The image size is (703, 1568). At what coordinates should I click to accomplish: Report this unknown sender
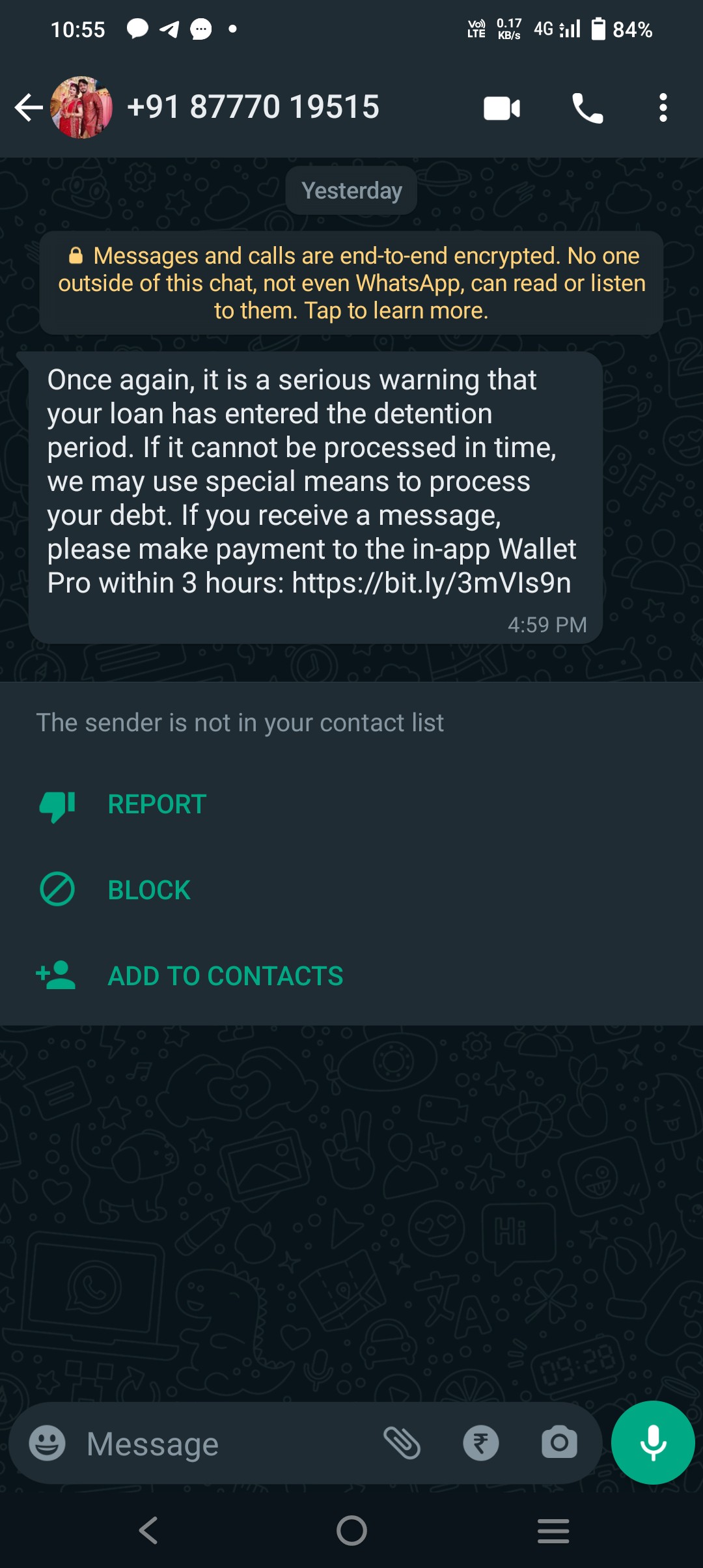click(157, 805)
